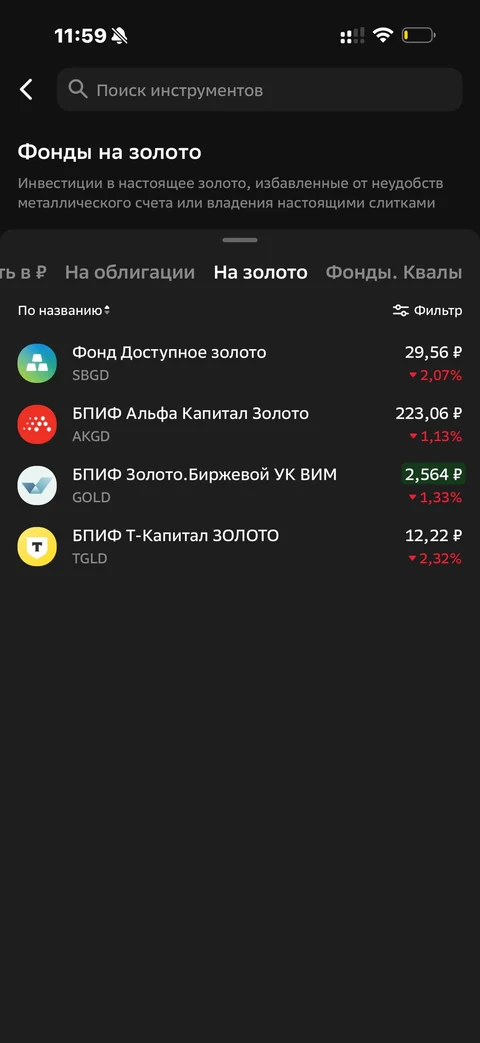
Task: Tap the Поиск инструментов search field
Action: click(259, 89)
